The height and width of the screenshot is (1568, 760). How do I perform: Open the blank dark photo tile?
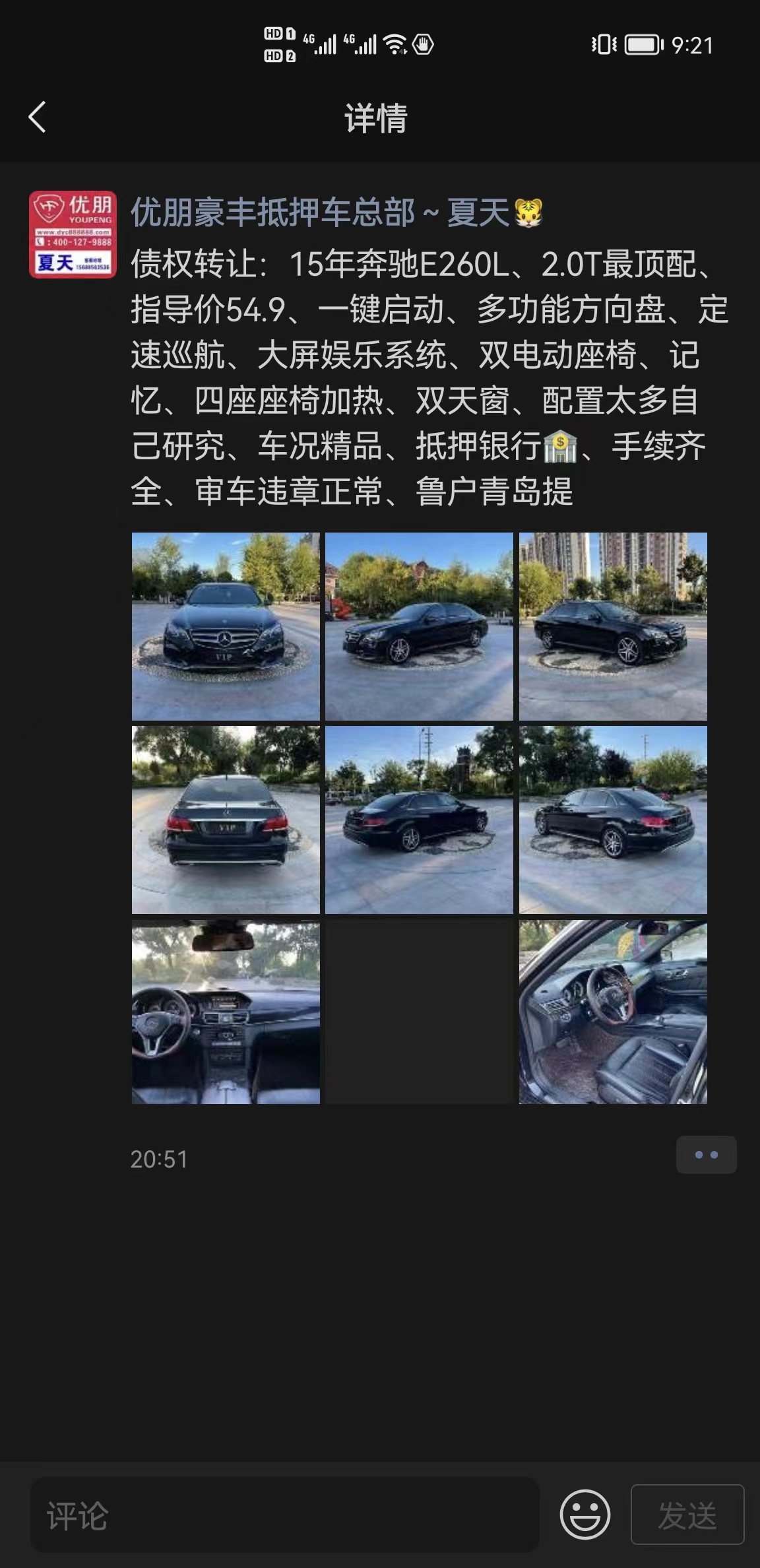(x=419, y=1012)
